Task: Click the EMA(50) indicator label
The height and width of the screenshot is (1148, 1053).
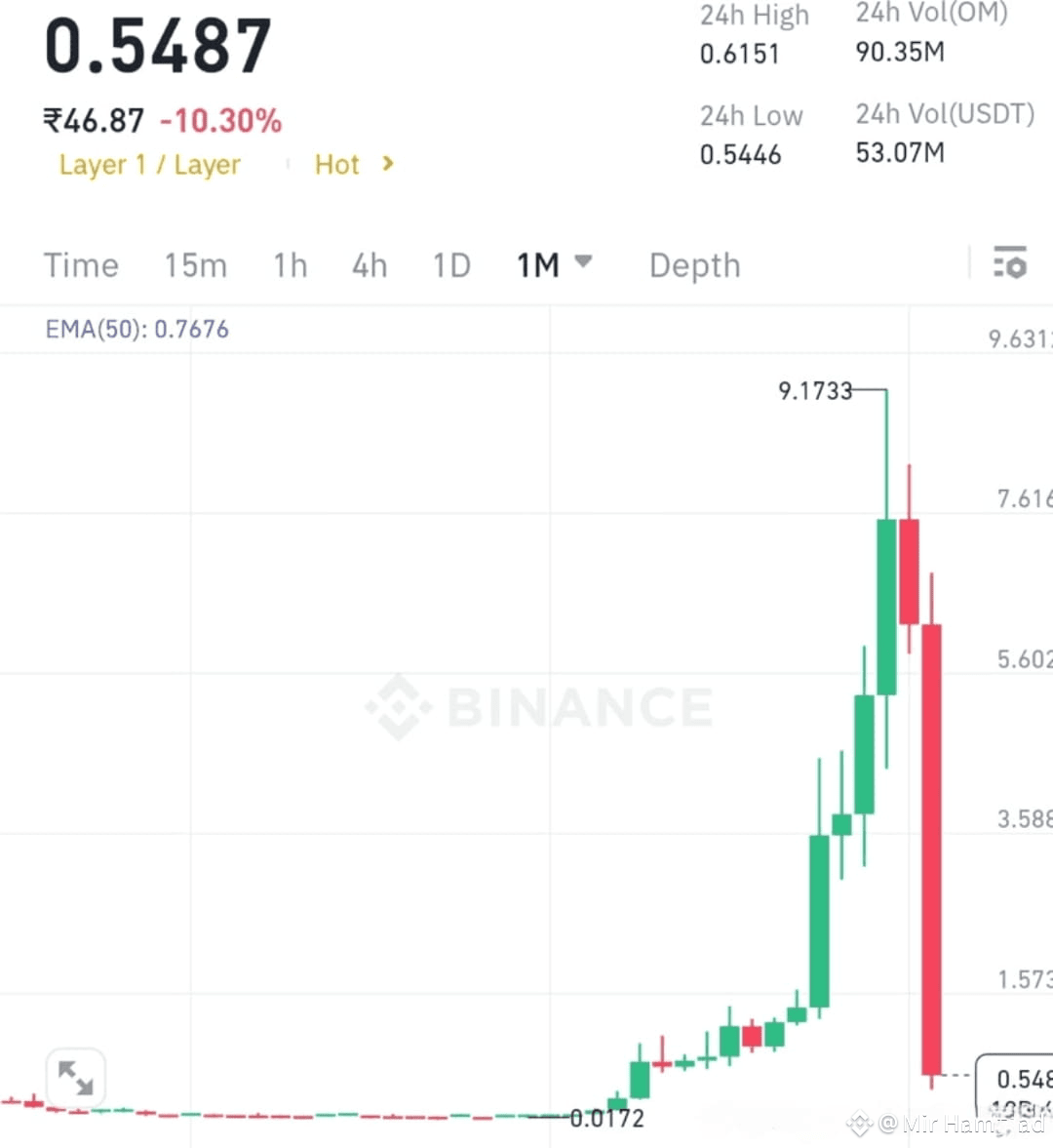Action: 136,329
